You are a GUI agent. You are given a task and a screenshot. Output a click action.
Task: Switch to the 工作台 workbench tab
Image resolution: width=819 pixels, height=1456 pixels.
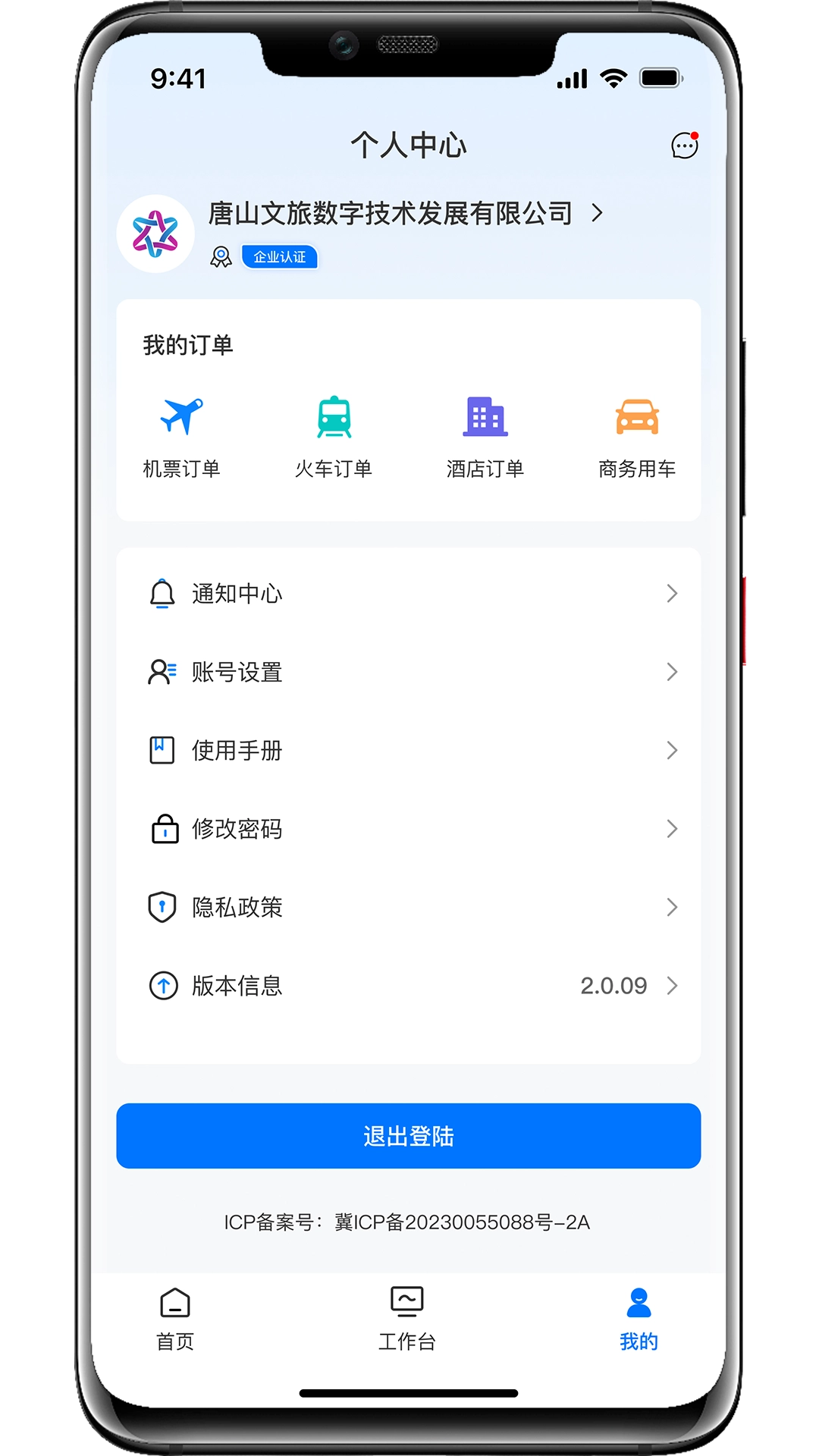(407, 1319)
